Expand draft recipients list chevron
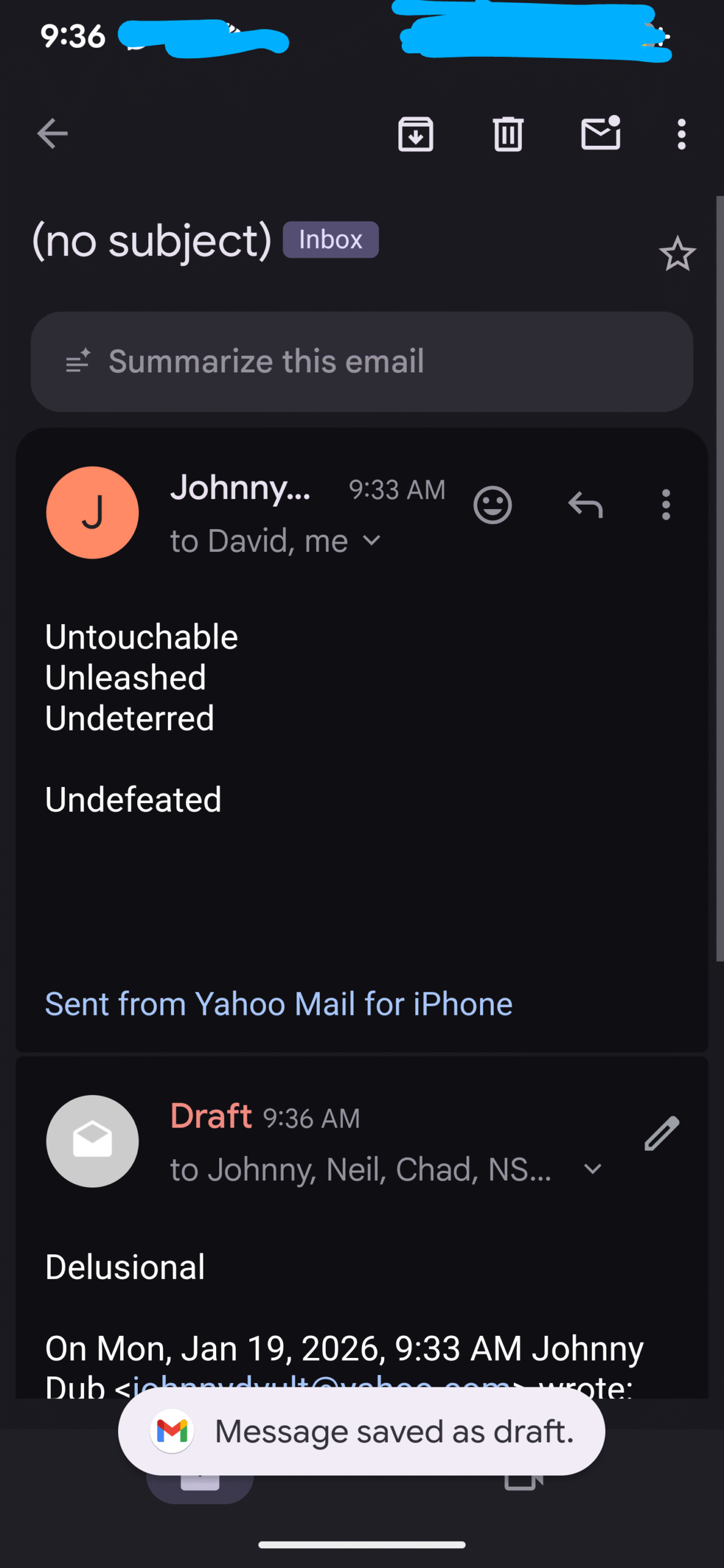This screenshot has width=724, height=1568. (592, 1169)
